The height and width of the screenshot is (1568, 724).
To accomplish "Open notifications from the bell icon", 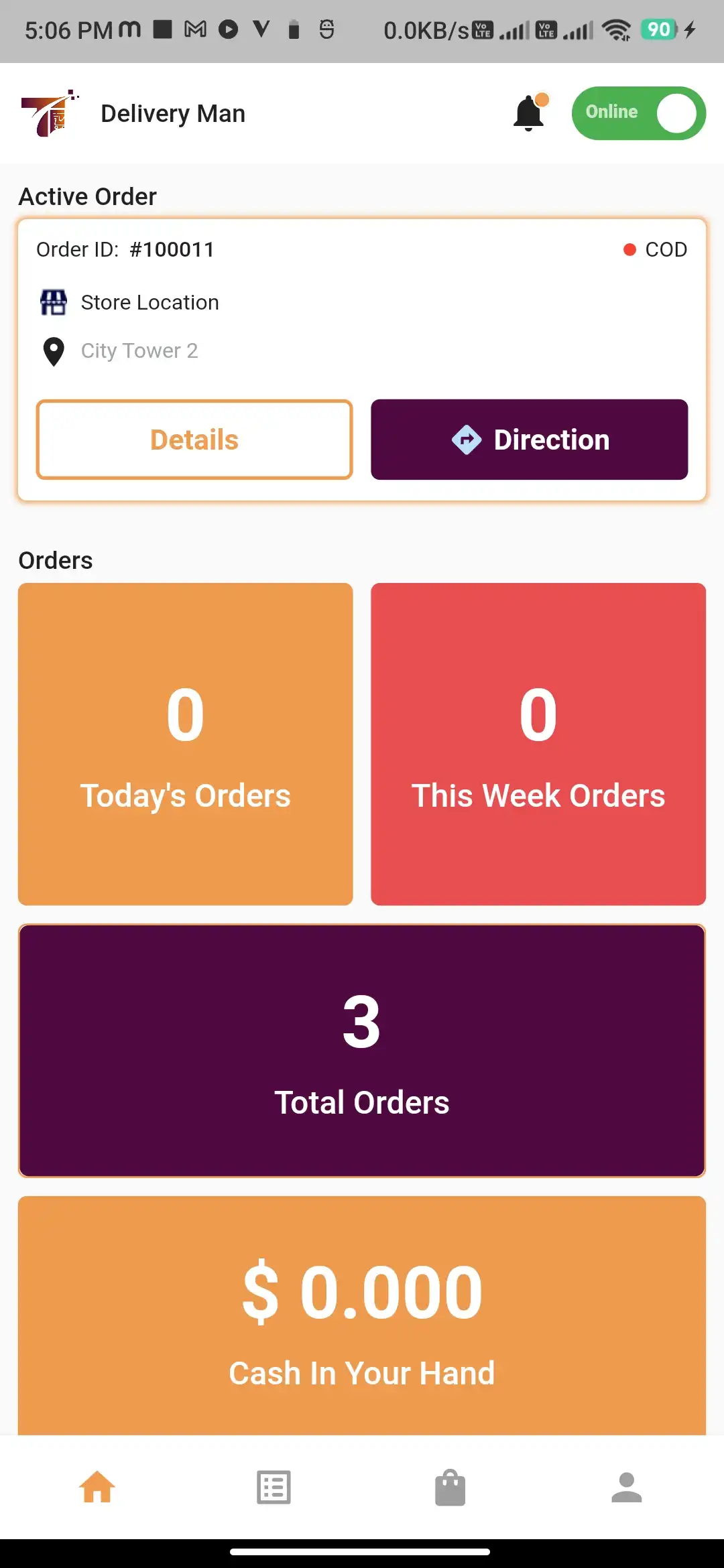I will [528, 114].
